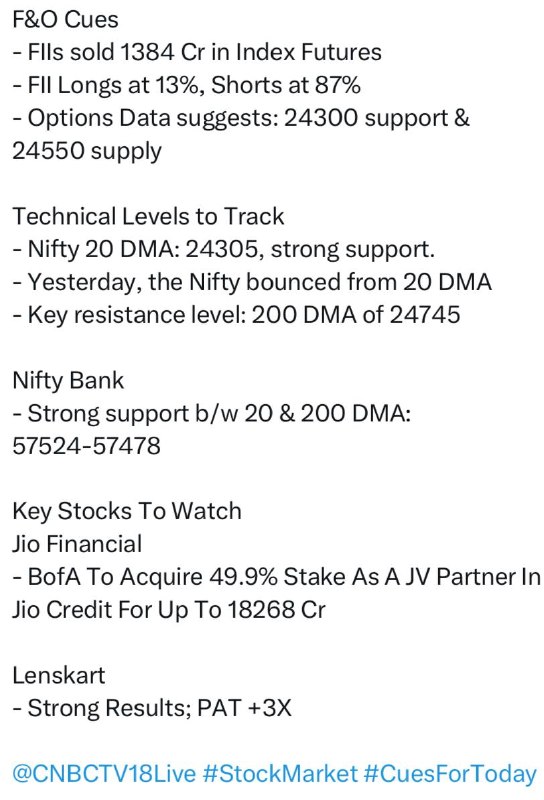Open the @CNBCTV18Live profile mention
544x800 pixels.
104,773
